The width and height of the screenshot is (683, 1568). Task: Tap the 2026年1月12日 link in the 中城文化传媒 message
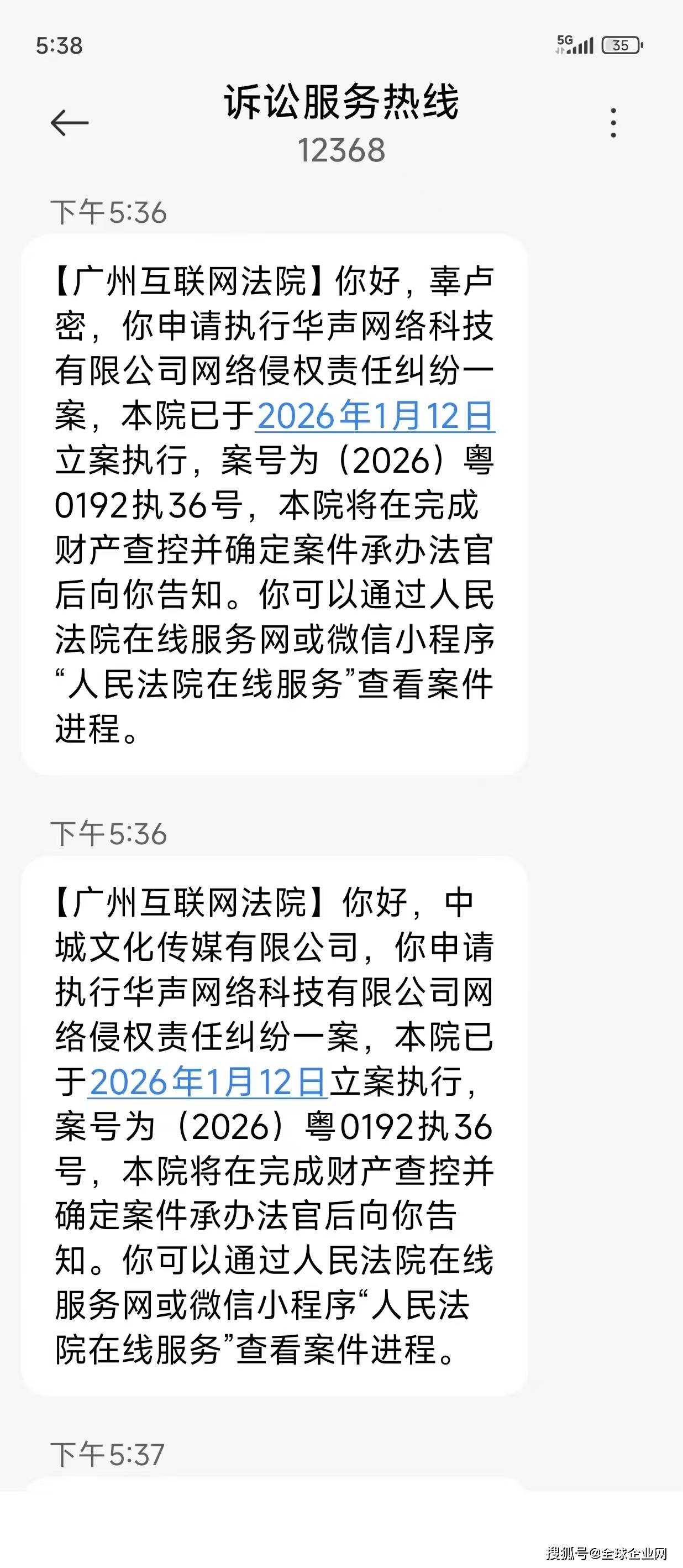[207, 1081]
